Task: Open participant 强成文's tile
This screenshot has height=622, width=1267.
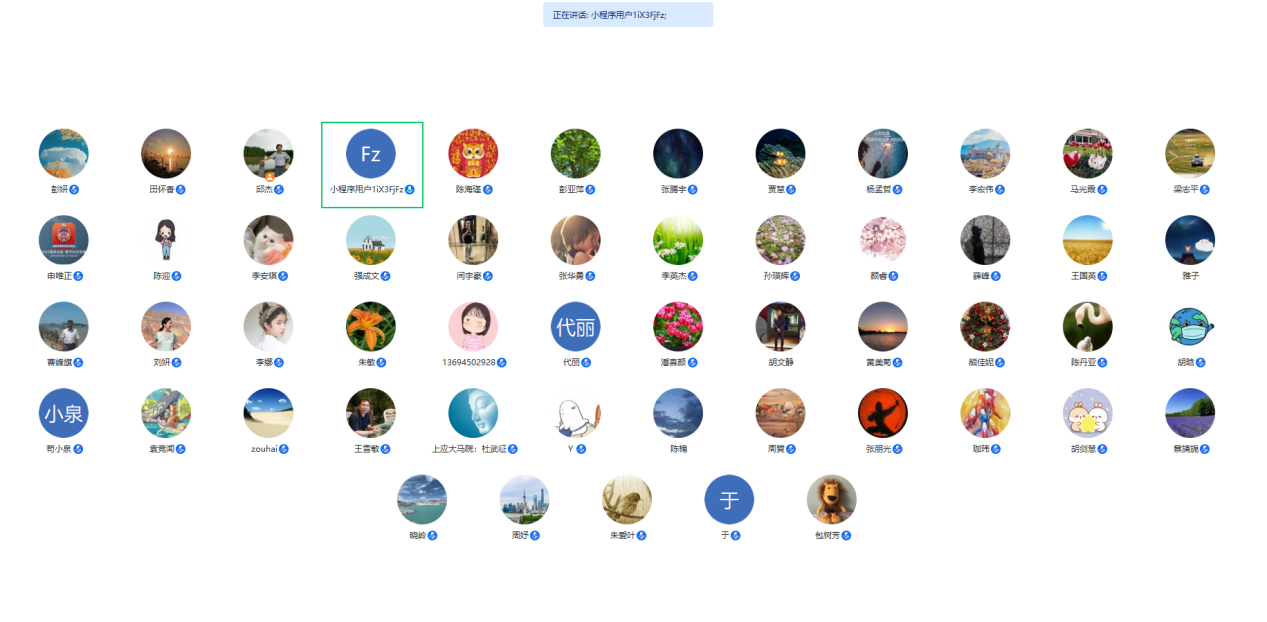Action: tap(371, 241)
